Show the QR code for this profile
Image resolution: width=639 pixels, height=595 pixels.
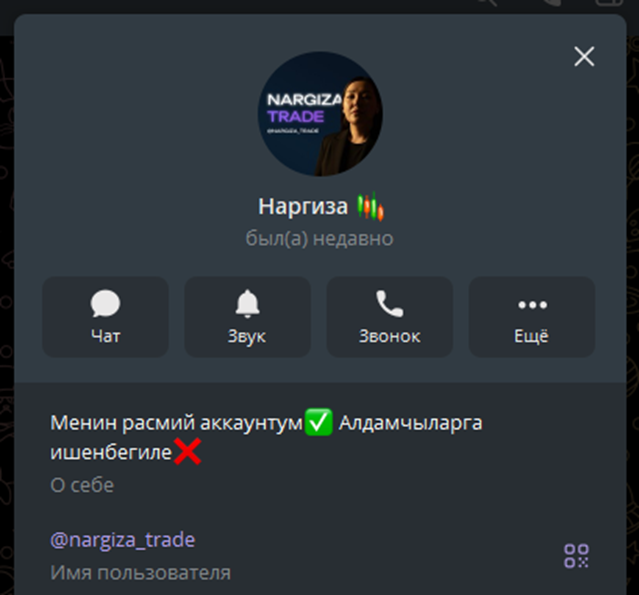[x=576, y=556]
